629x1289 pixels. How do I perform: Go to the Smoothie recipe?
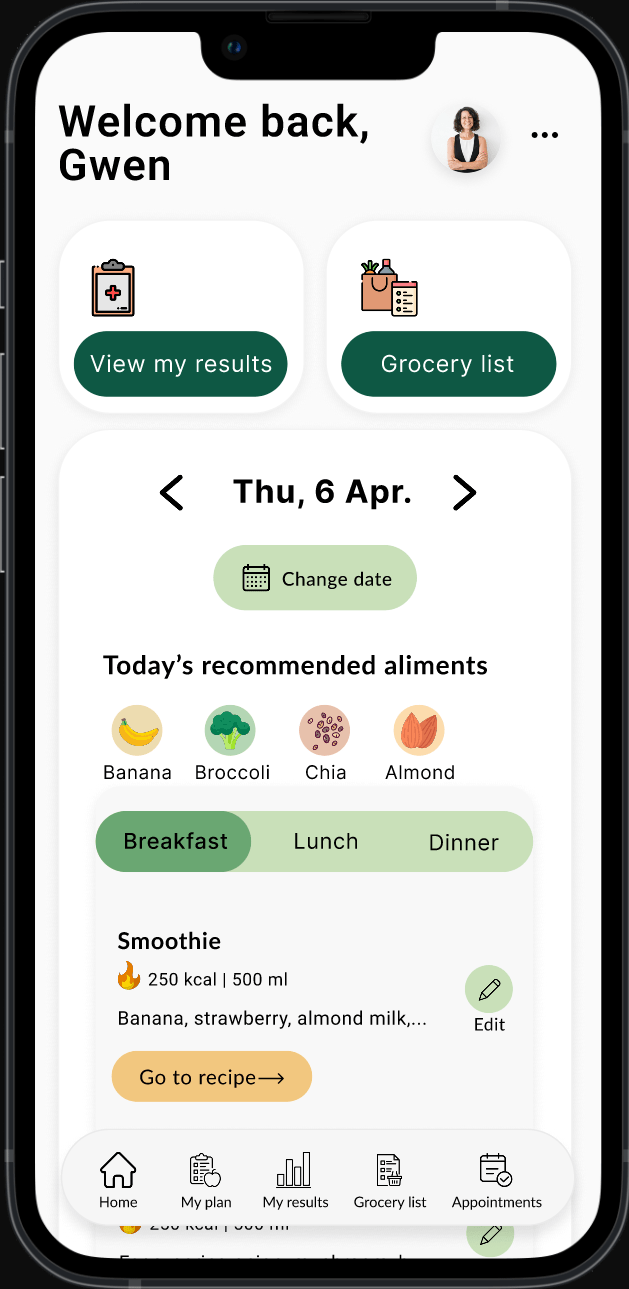(212, 1077)
